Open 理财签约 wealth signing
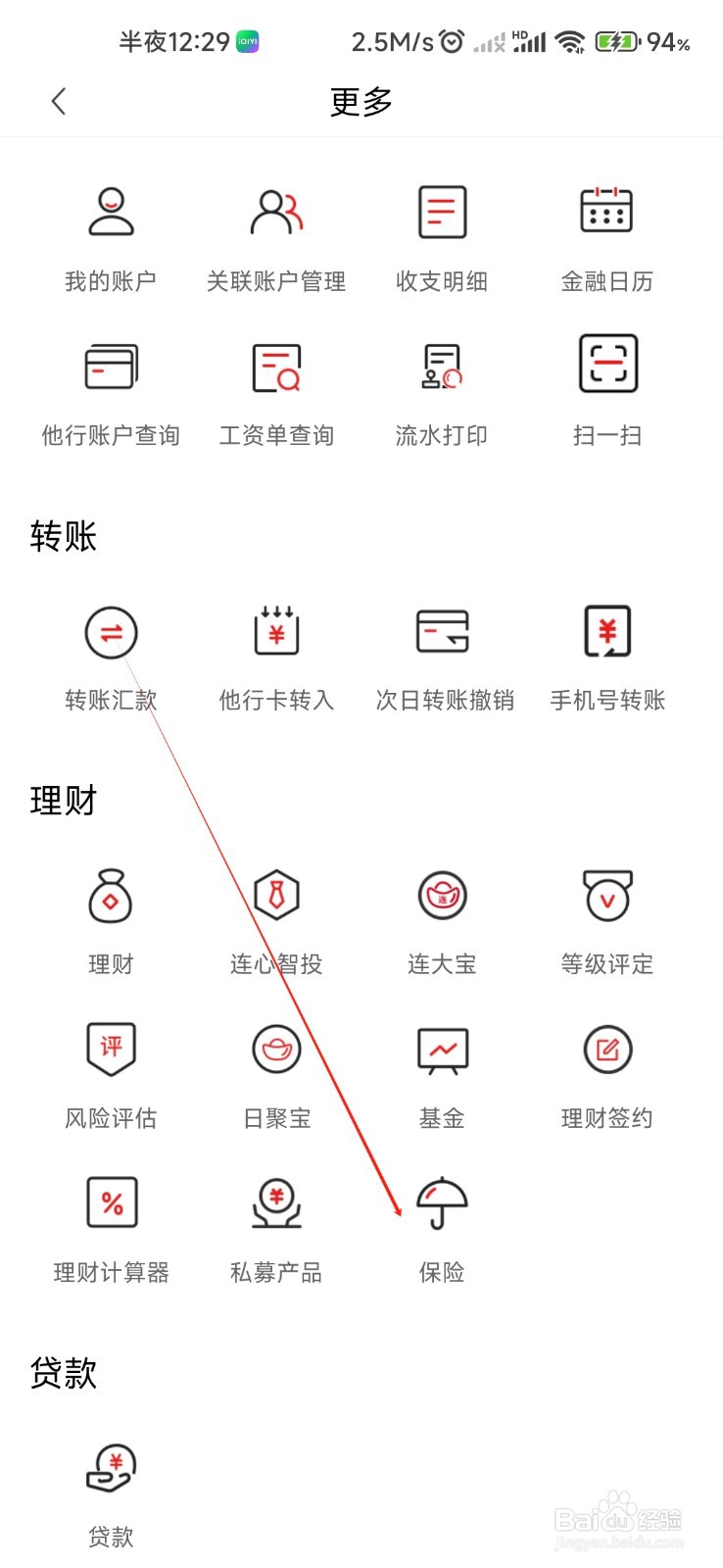The height and width of the screenshot is (1568, 723). click(607, 1071)
